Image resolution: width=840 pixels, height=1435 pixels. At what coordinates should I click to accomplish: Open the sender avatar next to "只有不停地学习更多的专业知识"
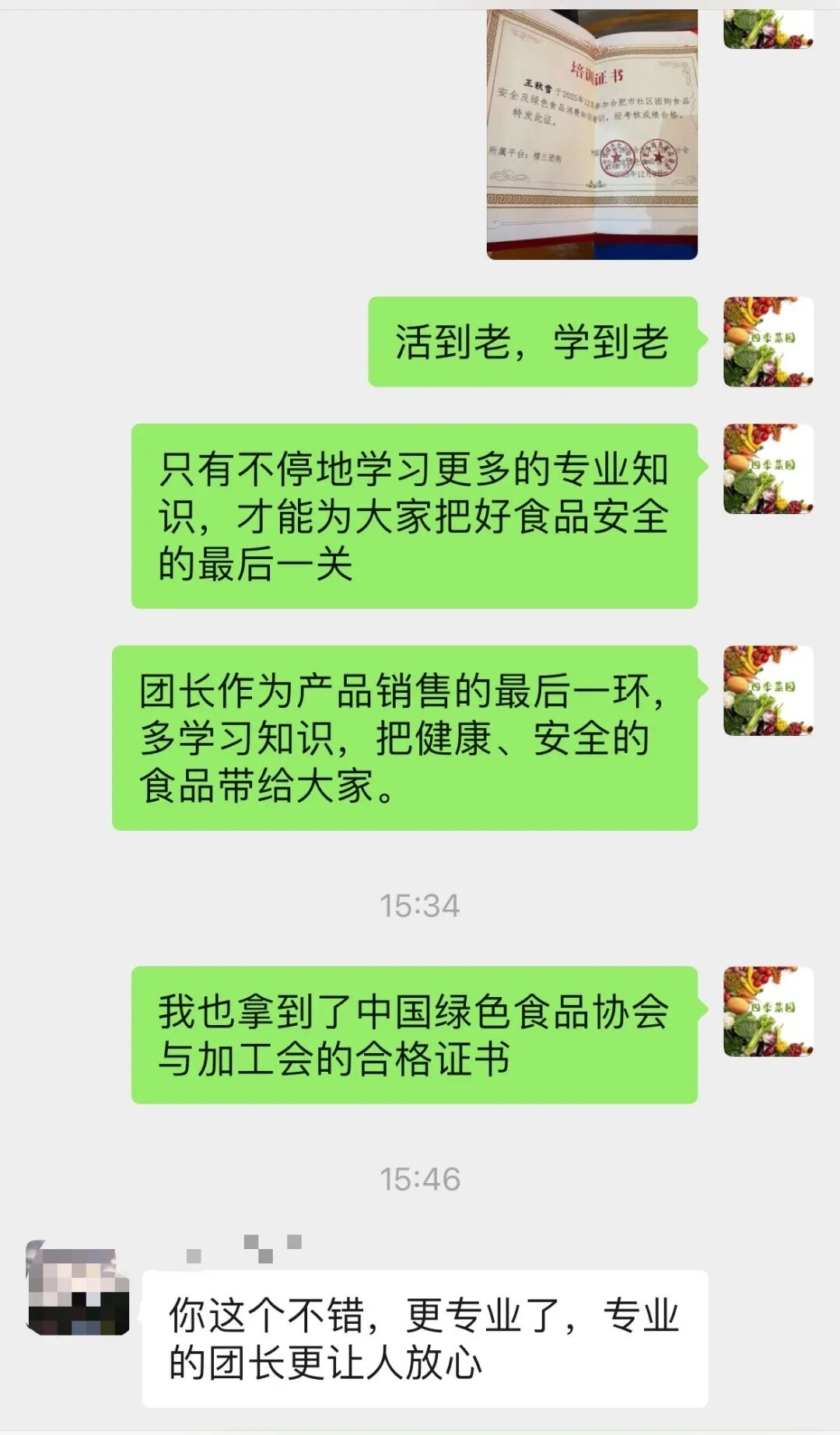coord(768,468)
